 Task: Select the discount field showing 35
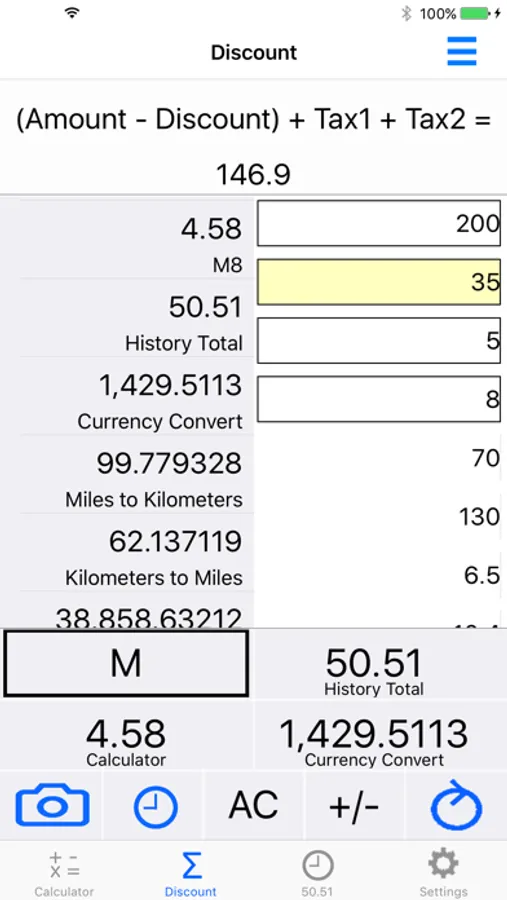pos(378,282)
